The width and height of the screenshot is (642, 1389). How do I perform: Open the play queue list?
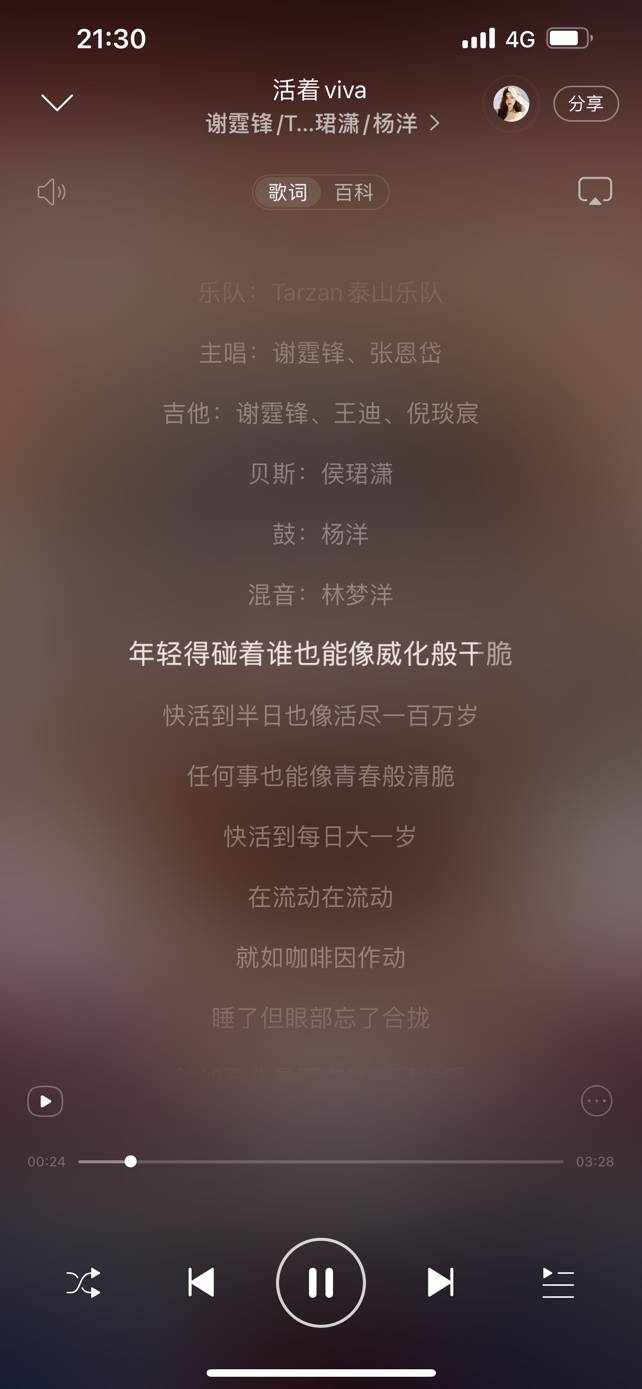[x=558, y=1282]
